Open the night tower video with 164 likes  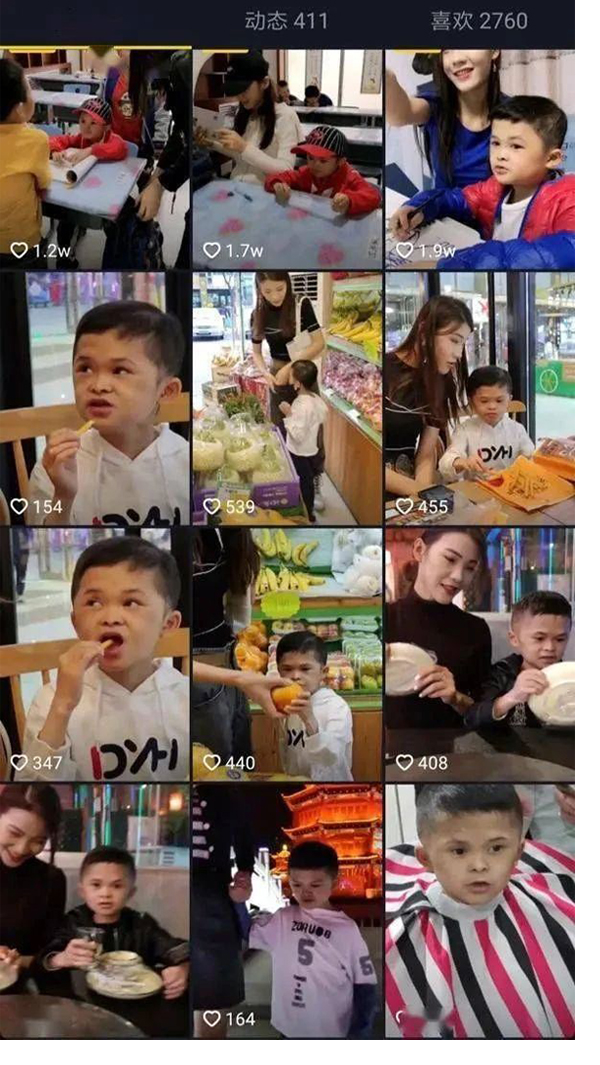coord(288,910)
